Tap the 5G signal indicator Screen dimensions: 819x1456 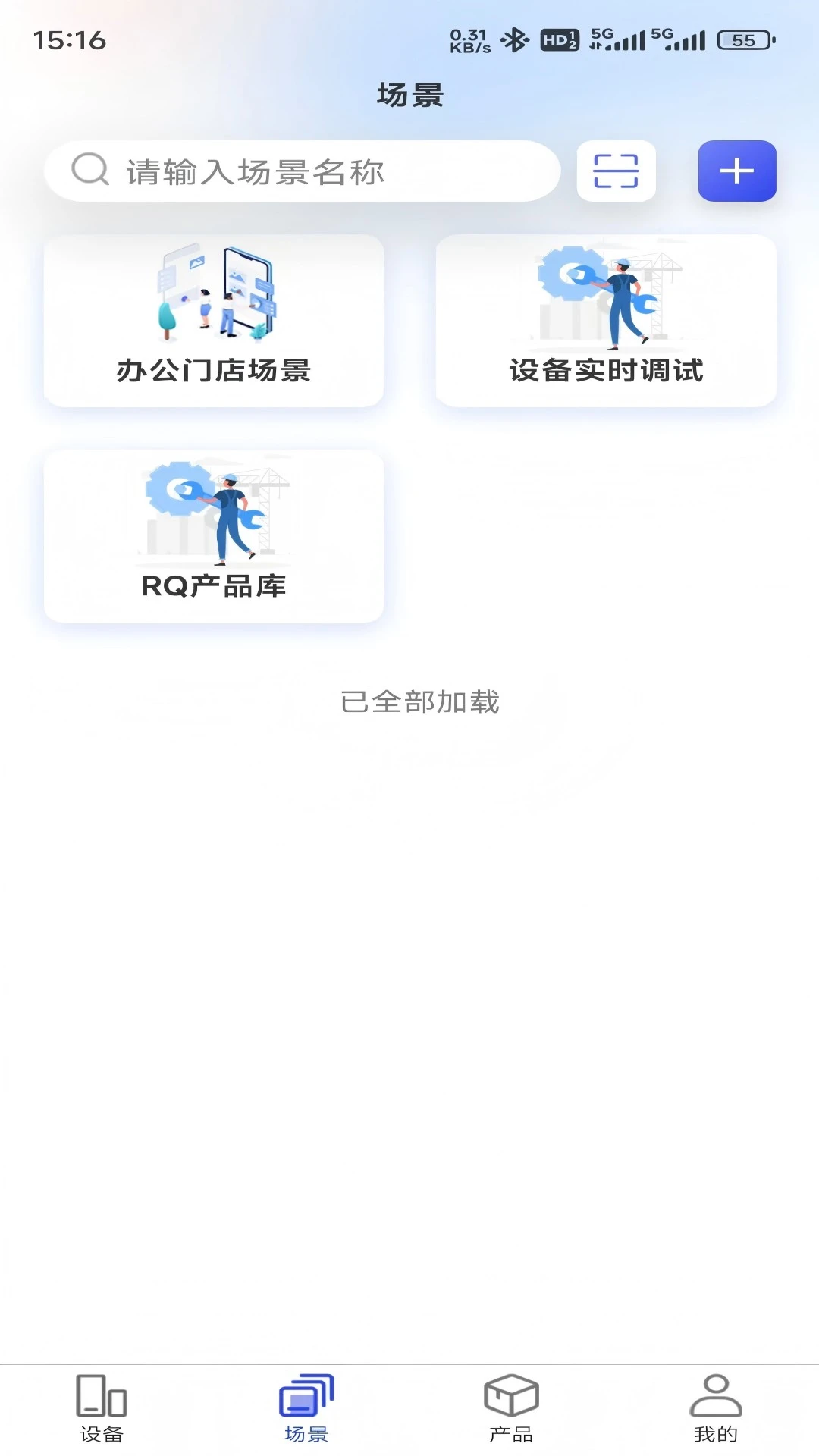pos(616,38)
